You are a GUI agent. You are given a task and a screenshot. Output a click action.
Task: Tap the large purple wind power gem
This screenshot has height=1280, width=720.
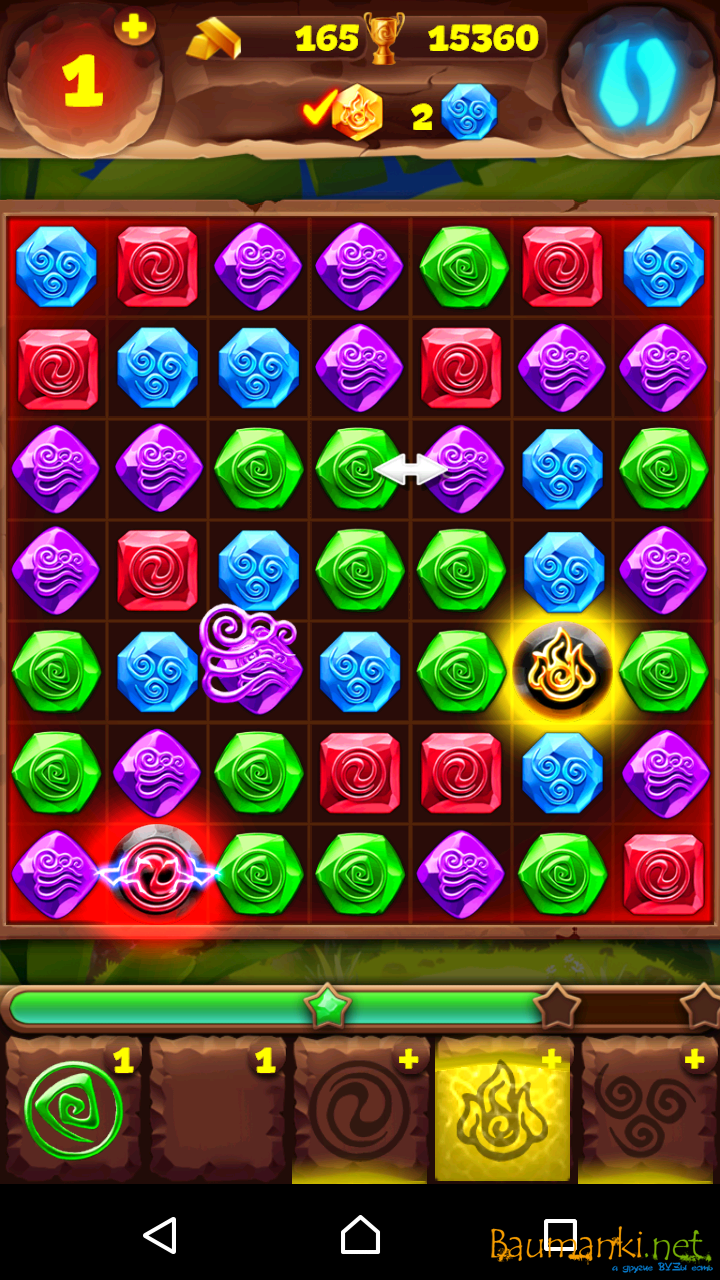(x=250, y=660)
